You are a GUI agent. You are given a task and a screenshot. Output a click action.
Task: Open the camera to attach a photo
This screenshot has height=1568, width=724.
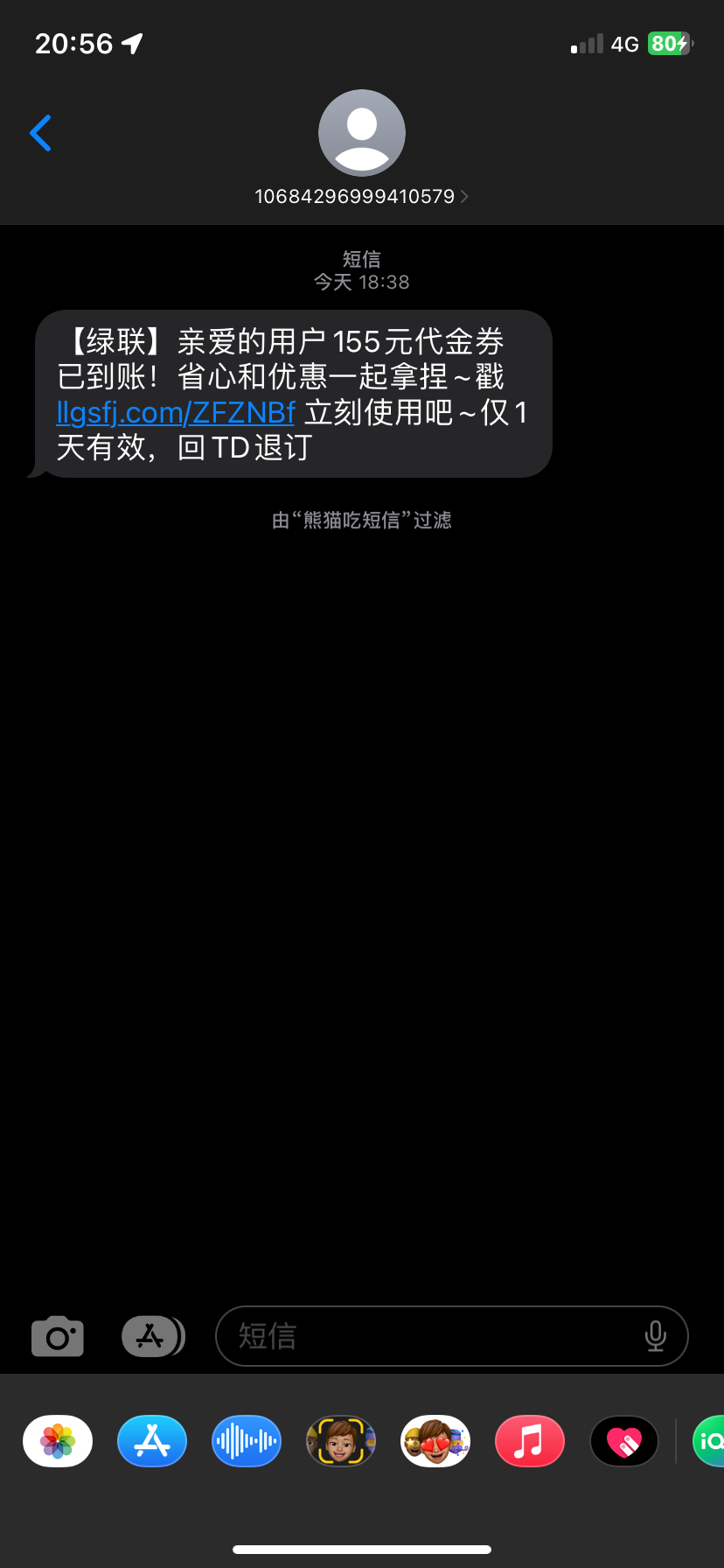coord(58,1336)
